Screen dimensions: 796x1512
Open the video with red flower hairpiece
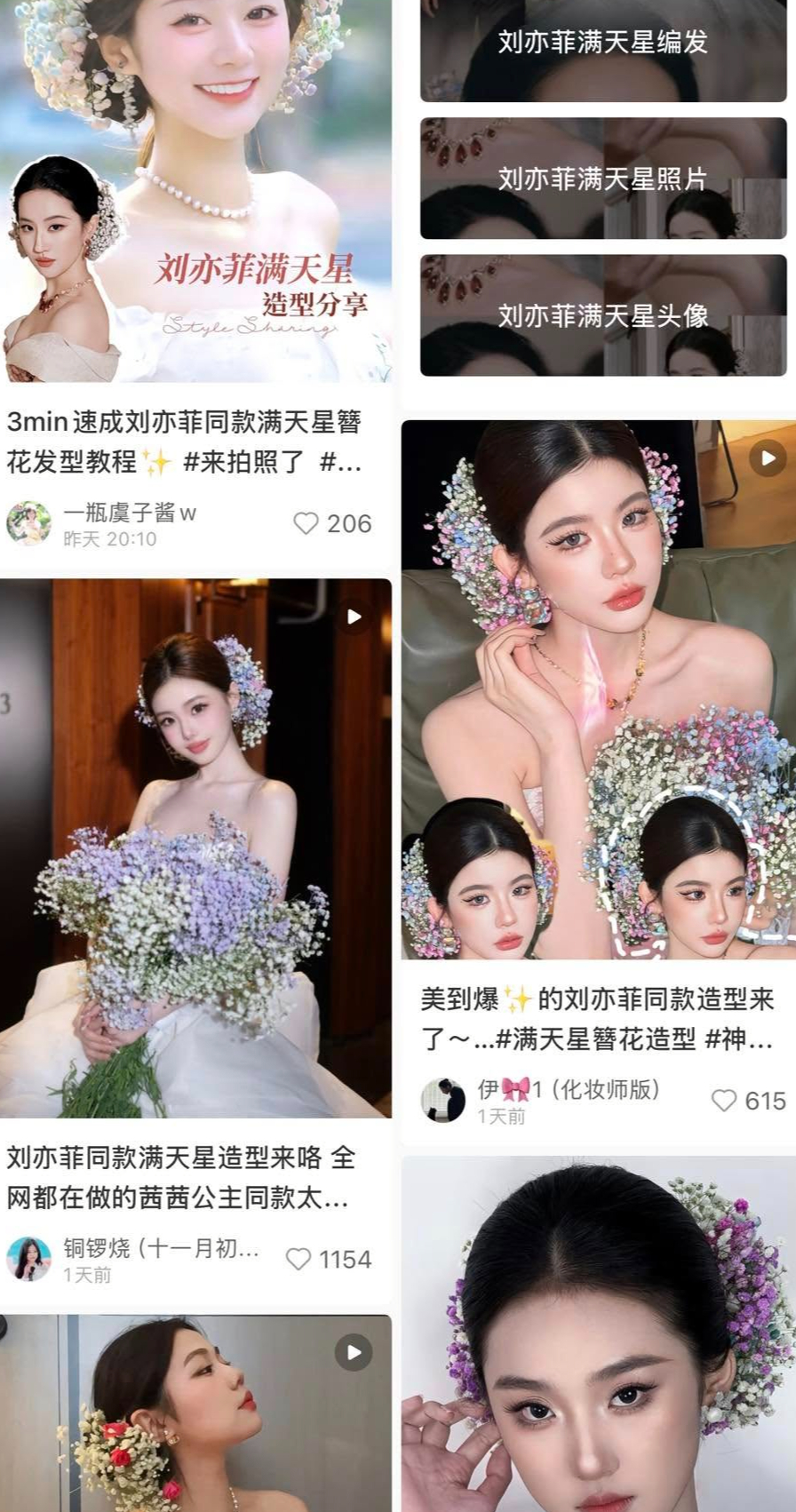(x=195, y=1413)
